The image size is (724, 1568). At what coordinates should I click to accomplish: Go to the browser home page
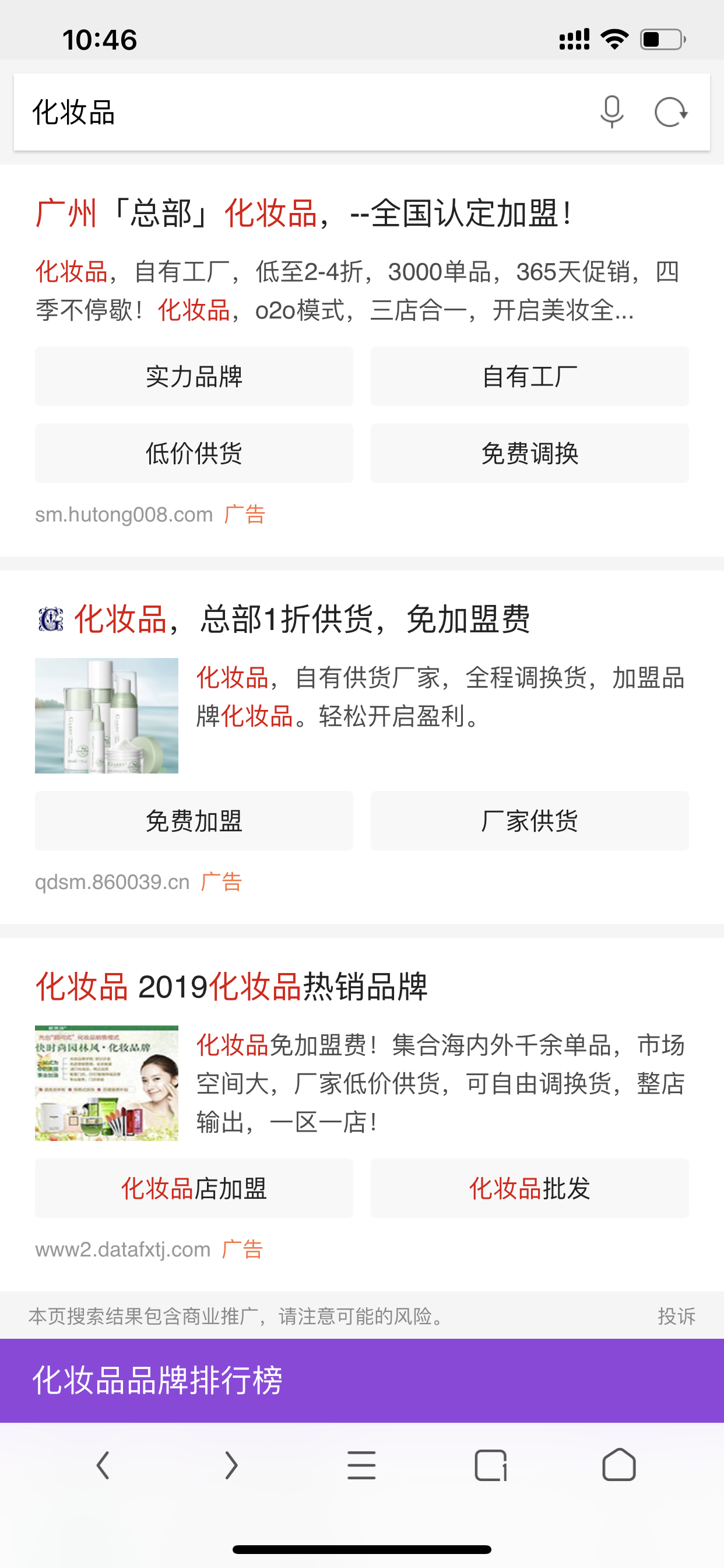(618, 1465)
